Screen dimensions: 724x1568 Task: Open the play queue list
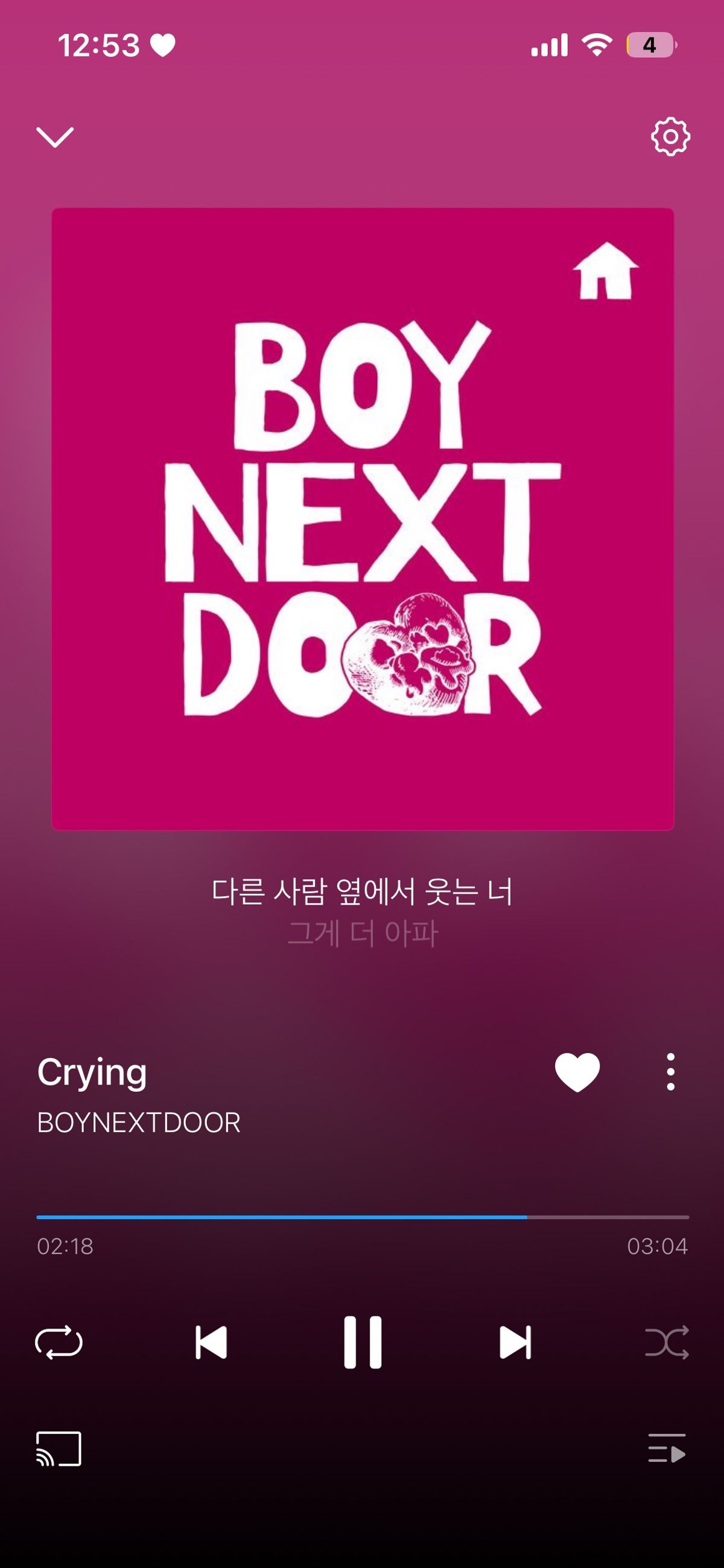coord(667,1448)
